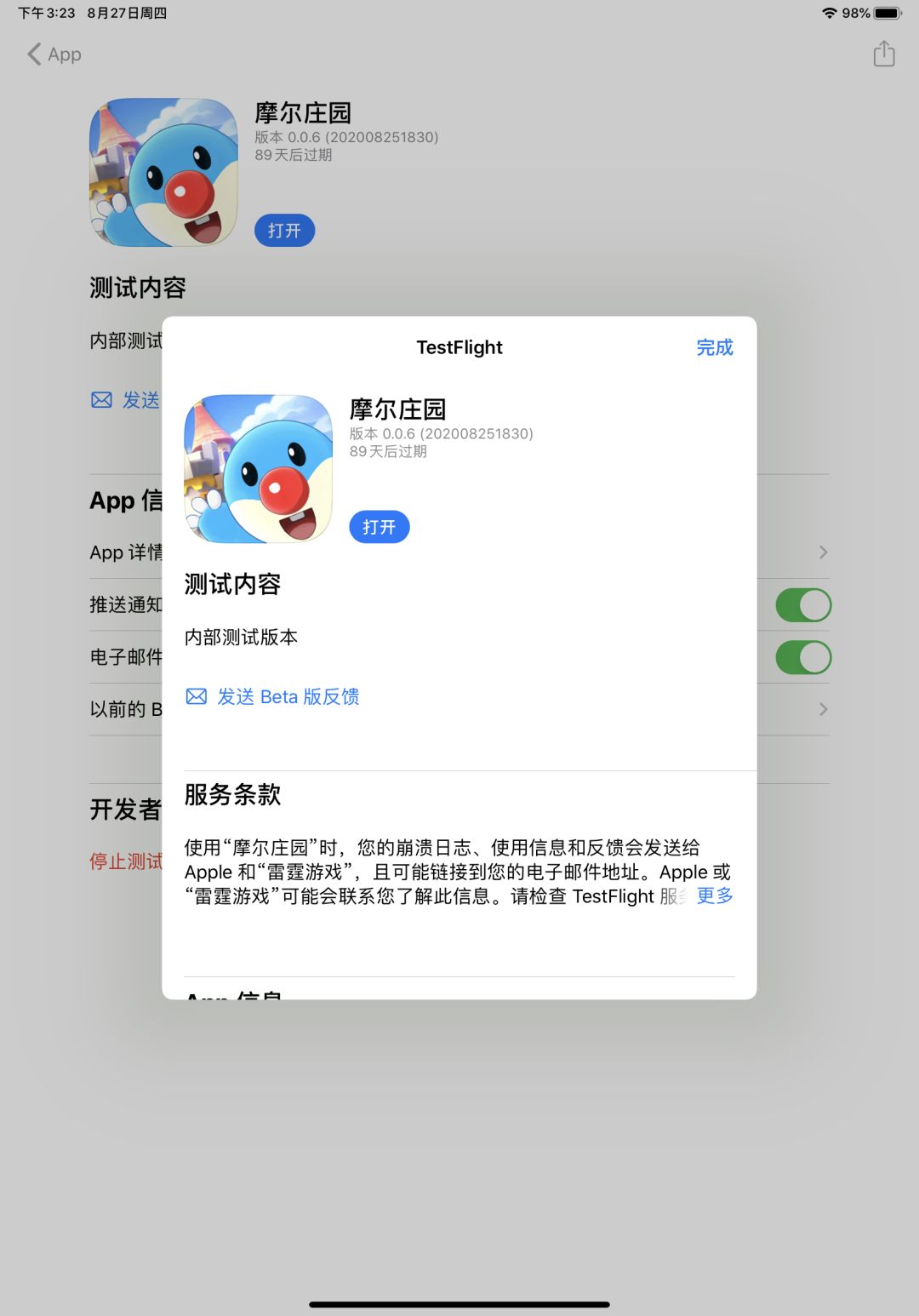Screen dimensions: 919x1316
Task: Expand 以前的 Beta 版本 row
Action: (822, 708)
